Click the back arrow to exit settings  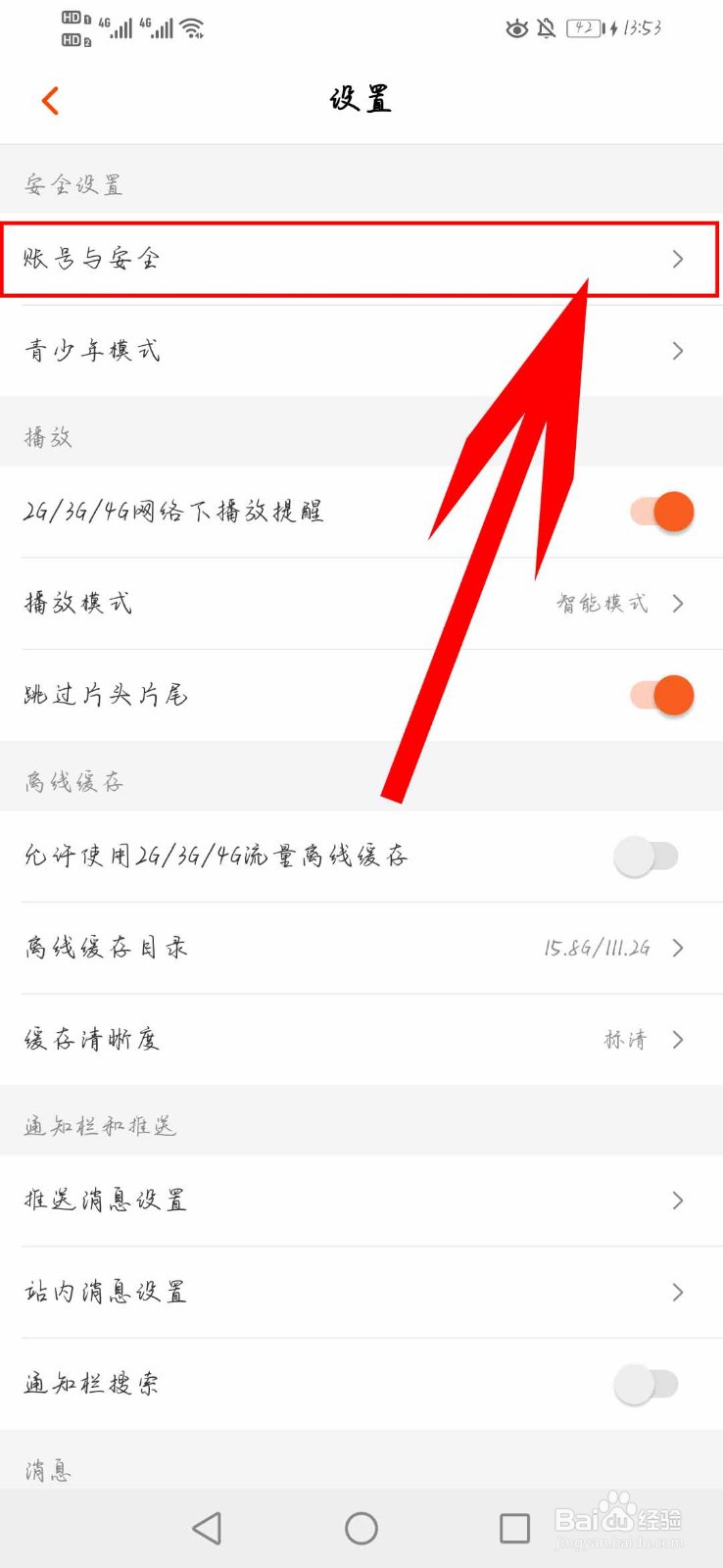pos(50,100)
